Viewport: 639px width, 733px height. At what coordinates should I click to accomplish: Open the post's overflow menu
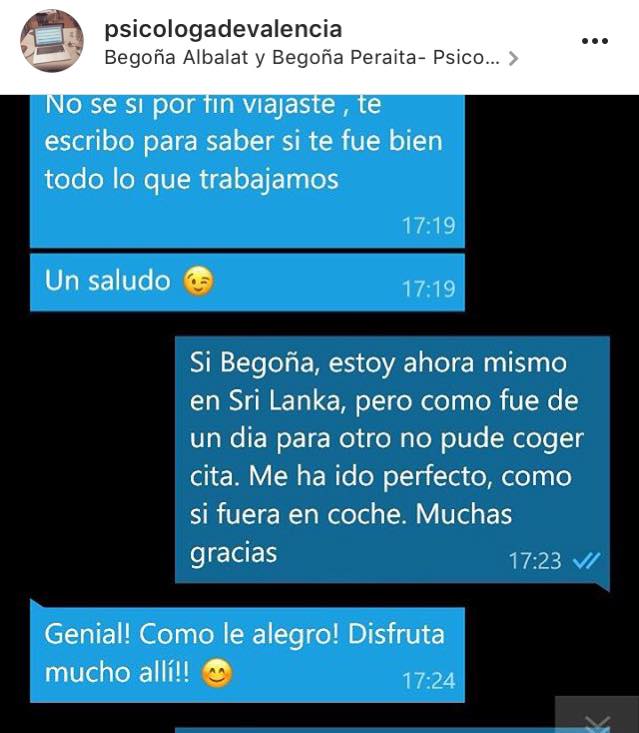coord(594,41)
